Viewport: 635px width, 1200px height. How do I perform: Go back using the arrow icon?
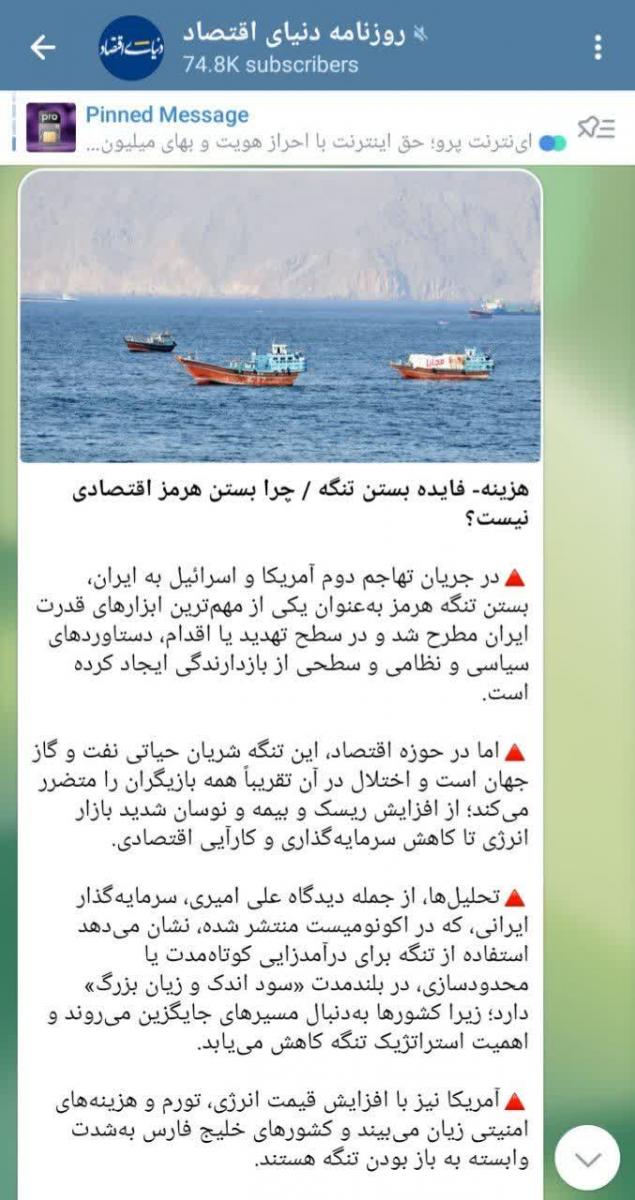click(x=42, y=47)
